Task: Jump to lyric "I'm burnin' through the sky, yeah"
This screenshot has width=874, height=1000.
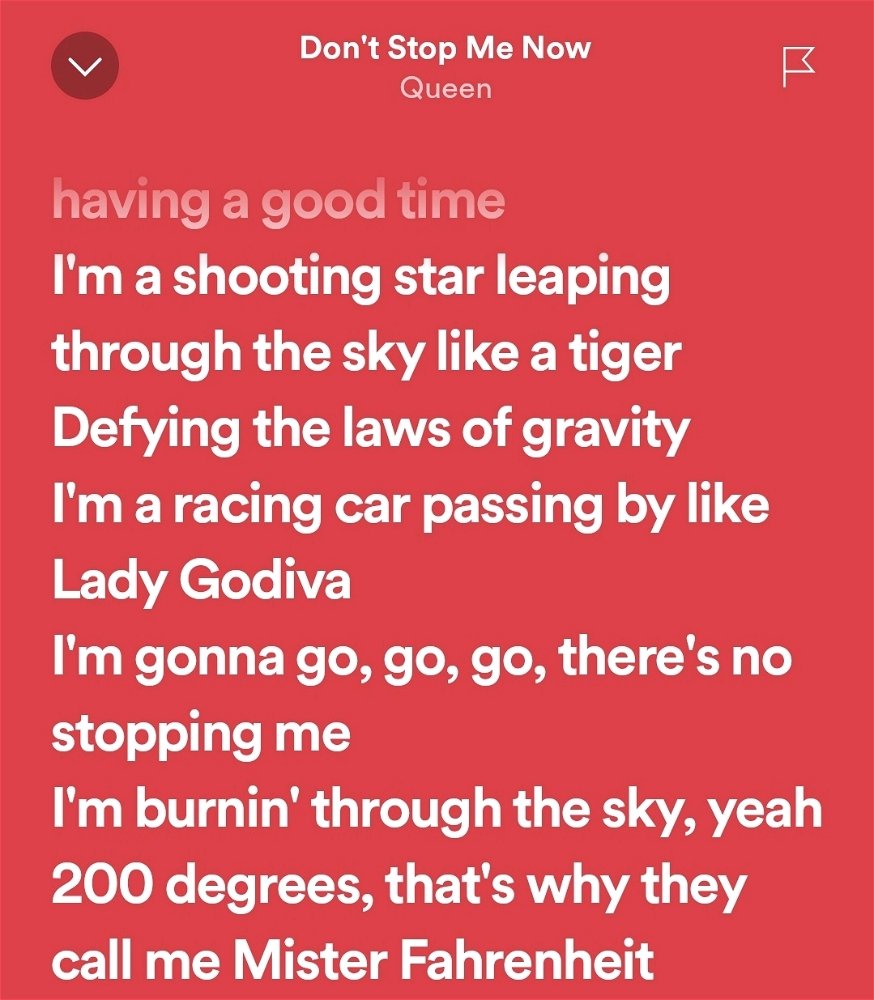Action: [437, 809]
